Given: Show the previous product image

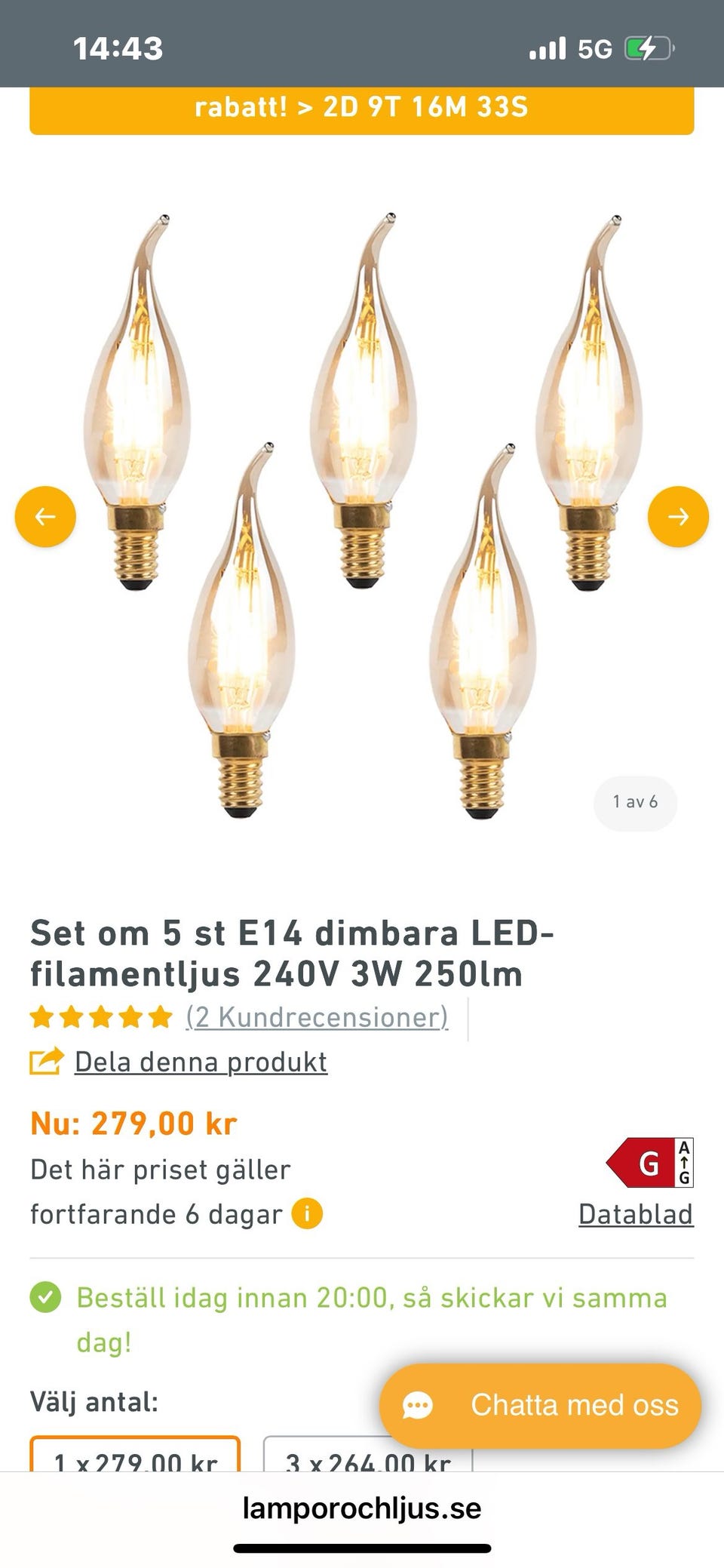Looking at the screenshot, I should (45, 516).
